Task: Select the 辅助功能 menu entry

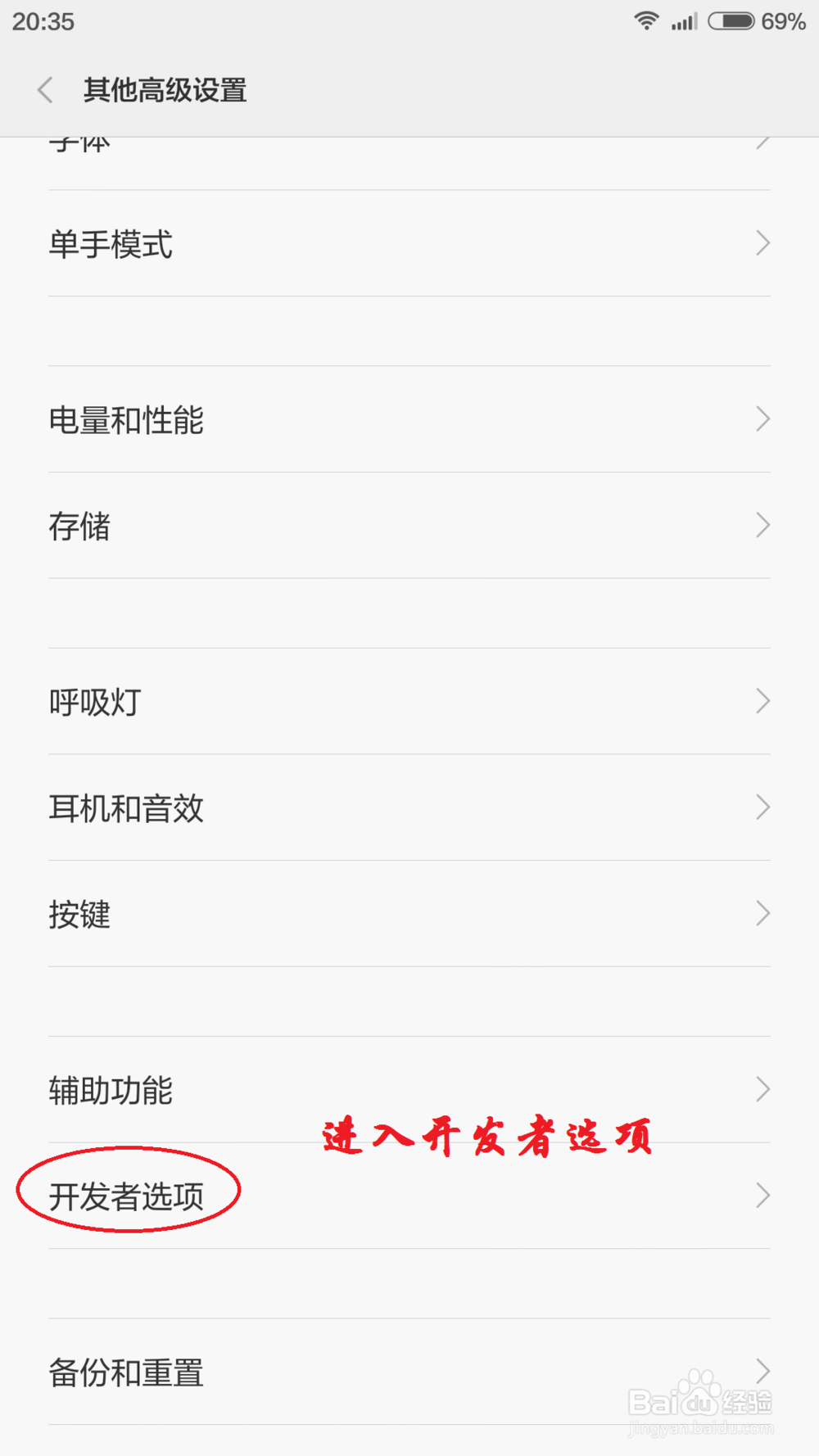Action: point(111,1089)
